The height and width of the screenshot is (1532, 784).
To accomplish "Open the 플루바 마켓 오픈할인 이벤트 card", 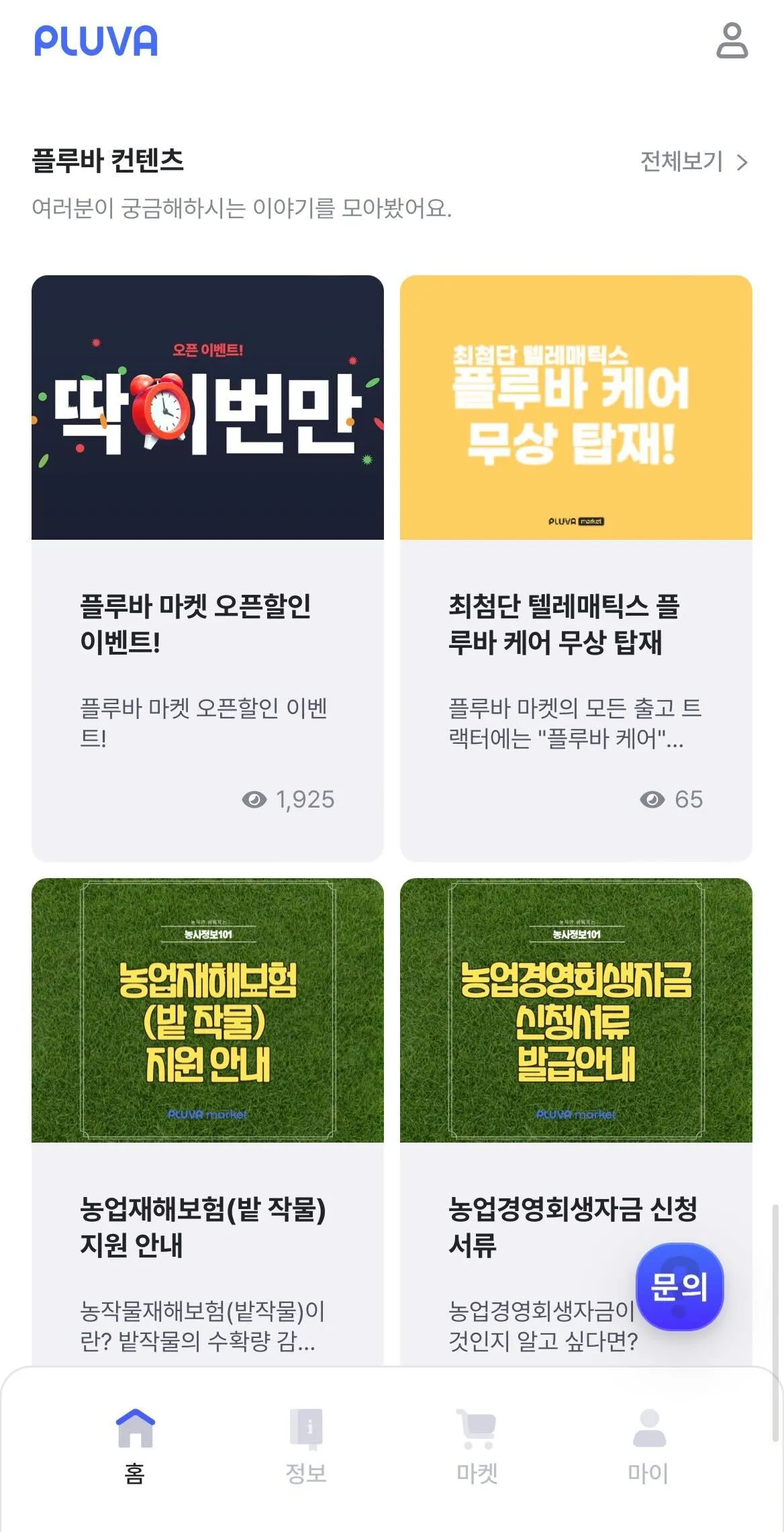I will 207,567.
